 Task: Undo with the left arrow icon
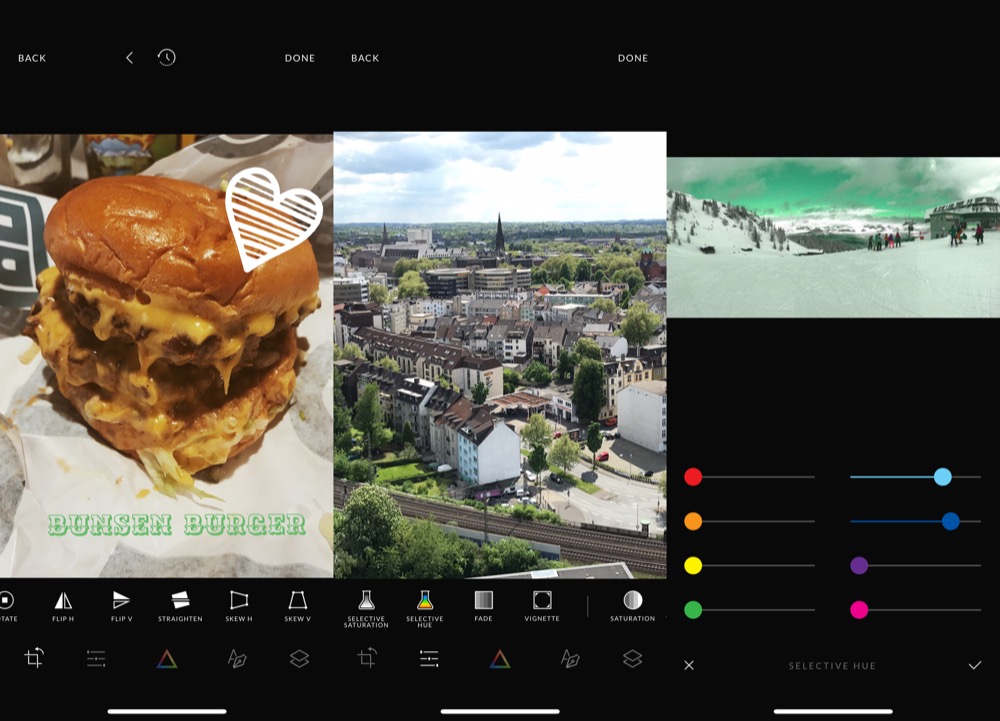click(129, 58)
